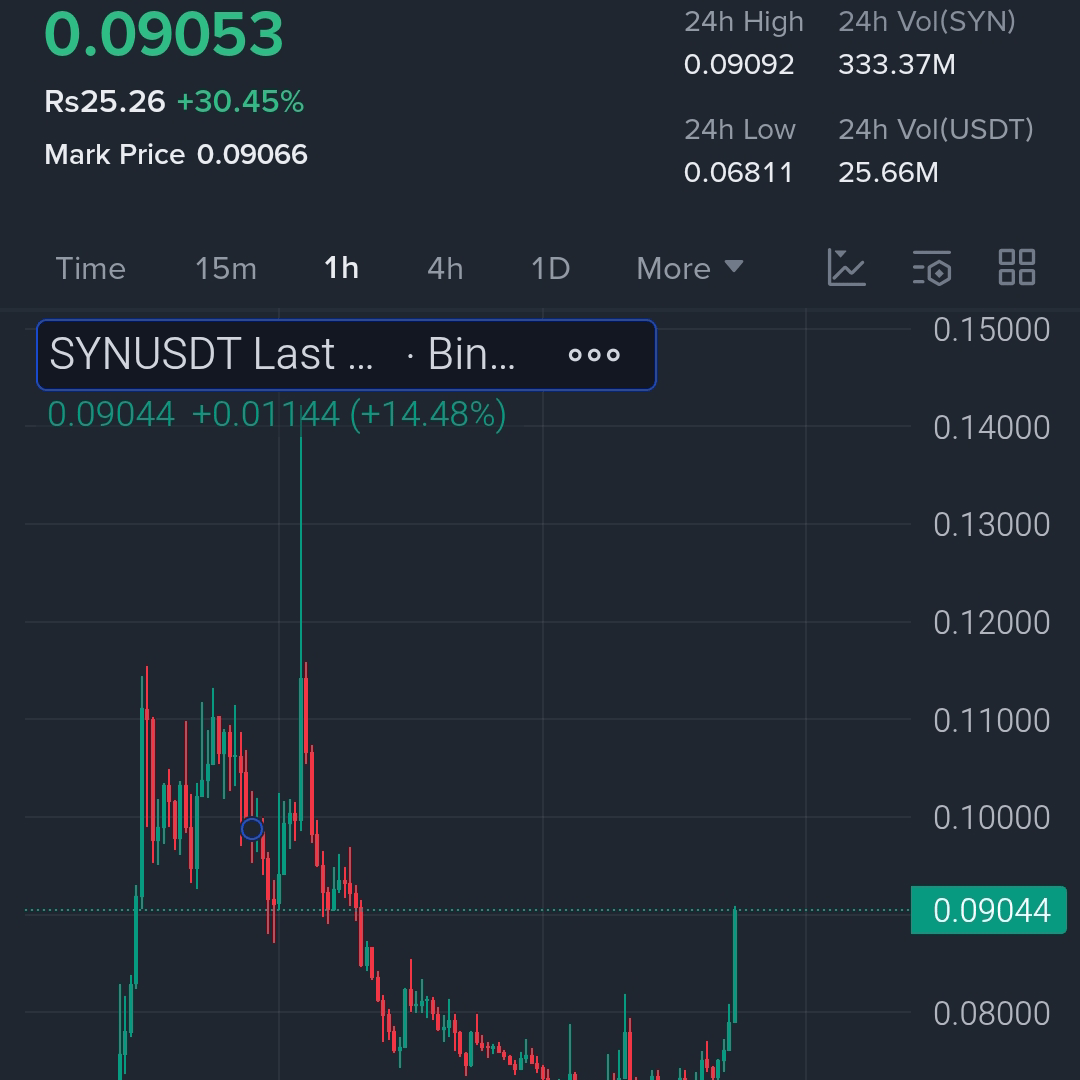Open the chart indicators icon
The image size is (1080, 1080).
(x=846, y=268)
